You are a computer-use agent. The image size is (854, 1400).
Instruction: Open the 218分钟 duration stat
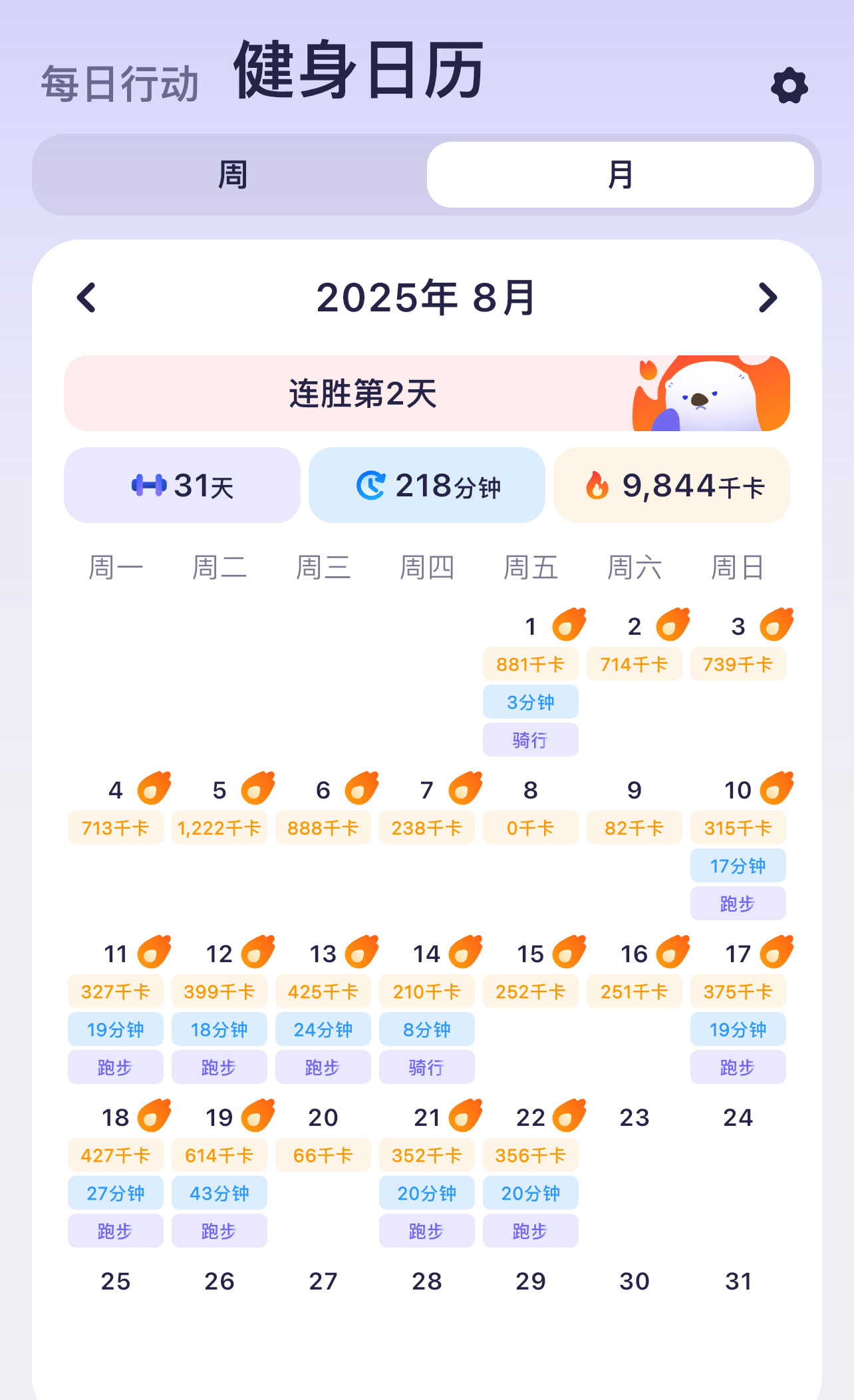(x=427, y=485)
